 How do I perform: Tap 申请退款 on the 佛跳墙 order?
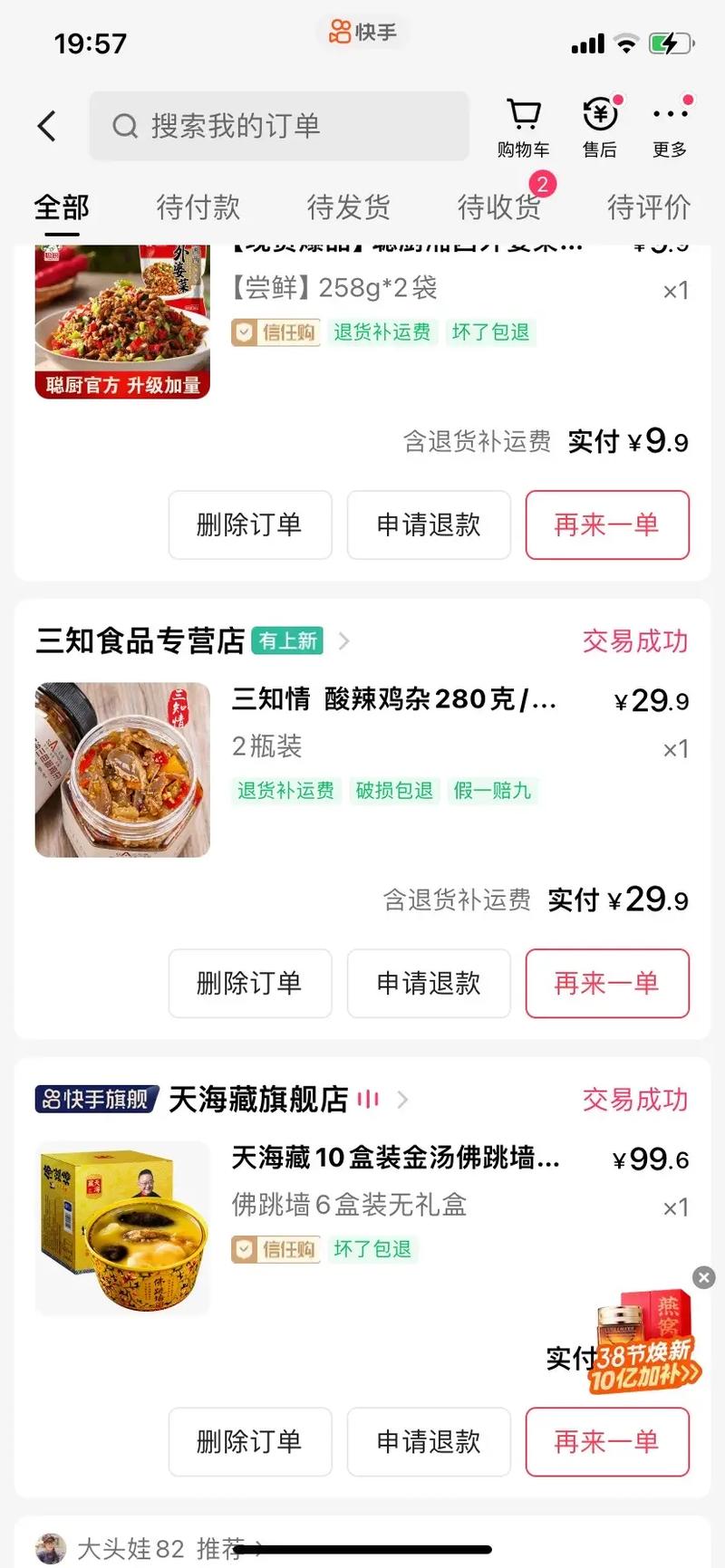[x=428, y=1442]
